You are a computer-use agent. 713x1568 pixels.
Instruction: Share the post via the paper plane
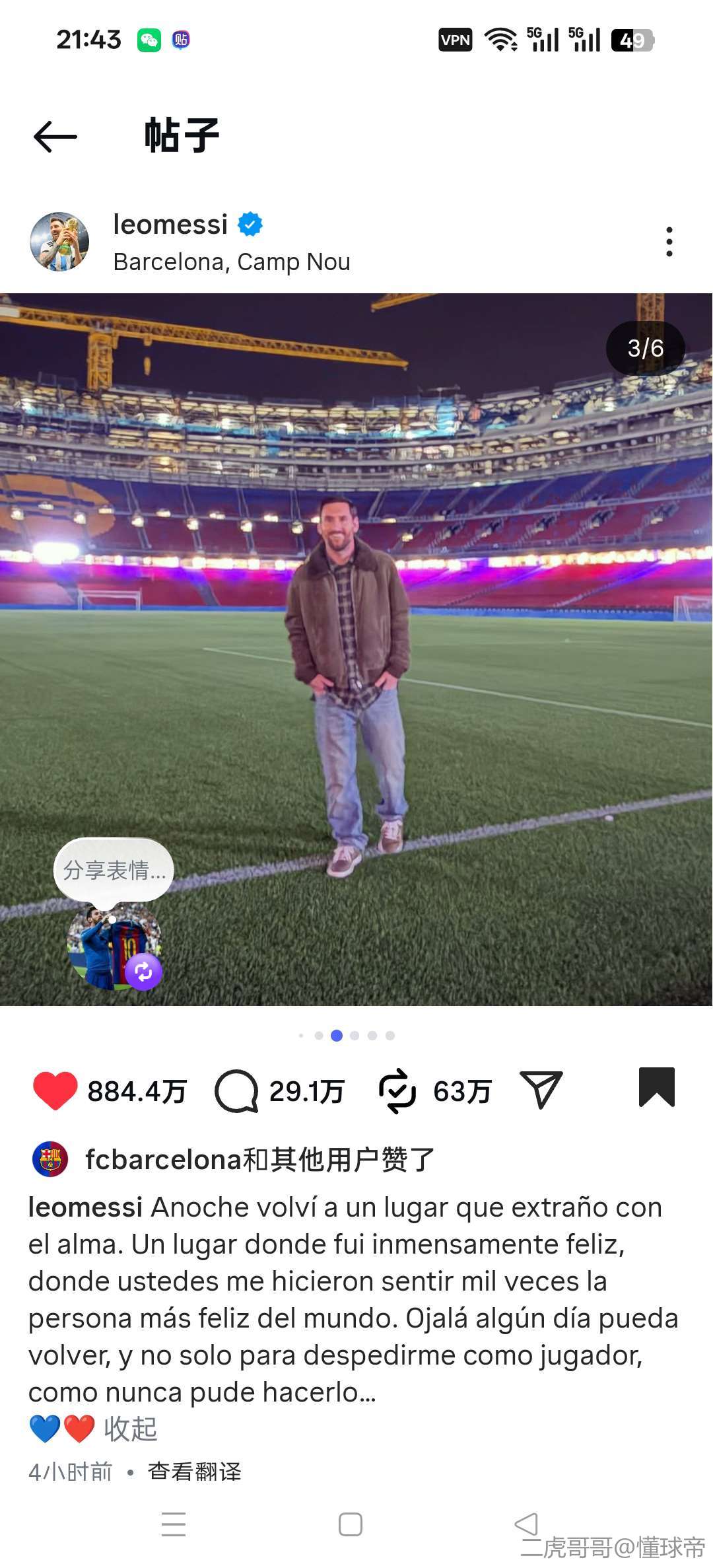point(541,1089)
